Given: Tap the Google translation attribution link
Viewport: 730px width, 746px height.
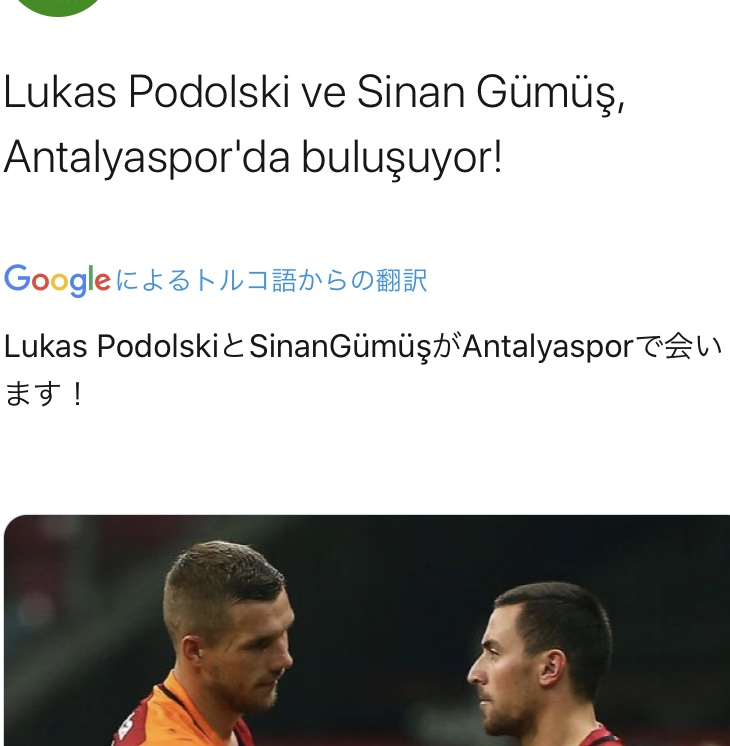Looking at the screenshot, I should click(216, 280).
